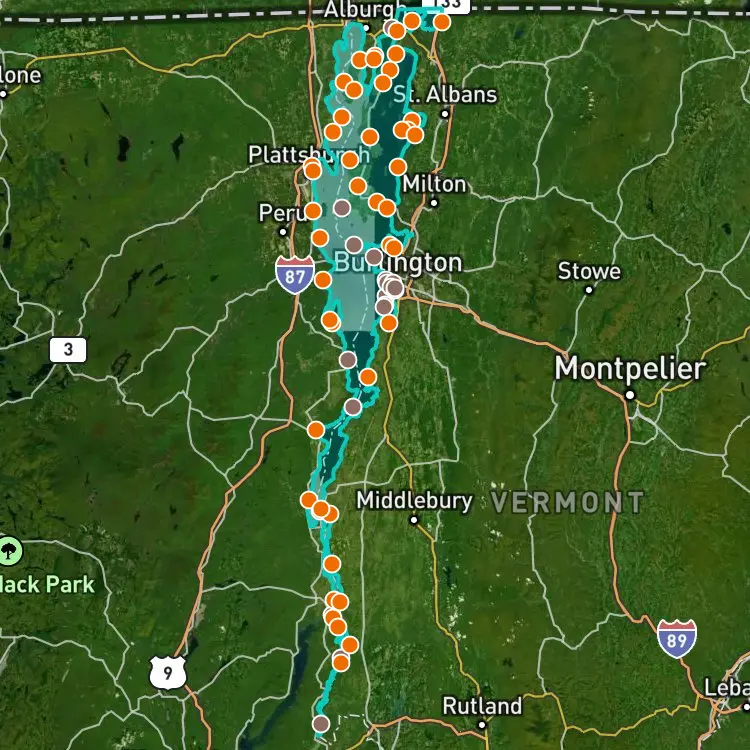Open the orange marker northeast of Alburgh near the border

coord(442,22)
